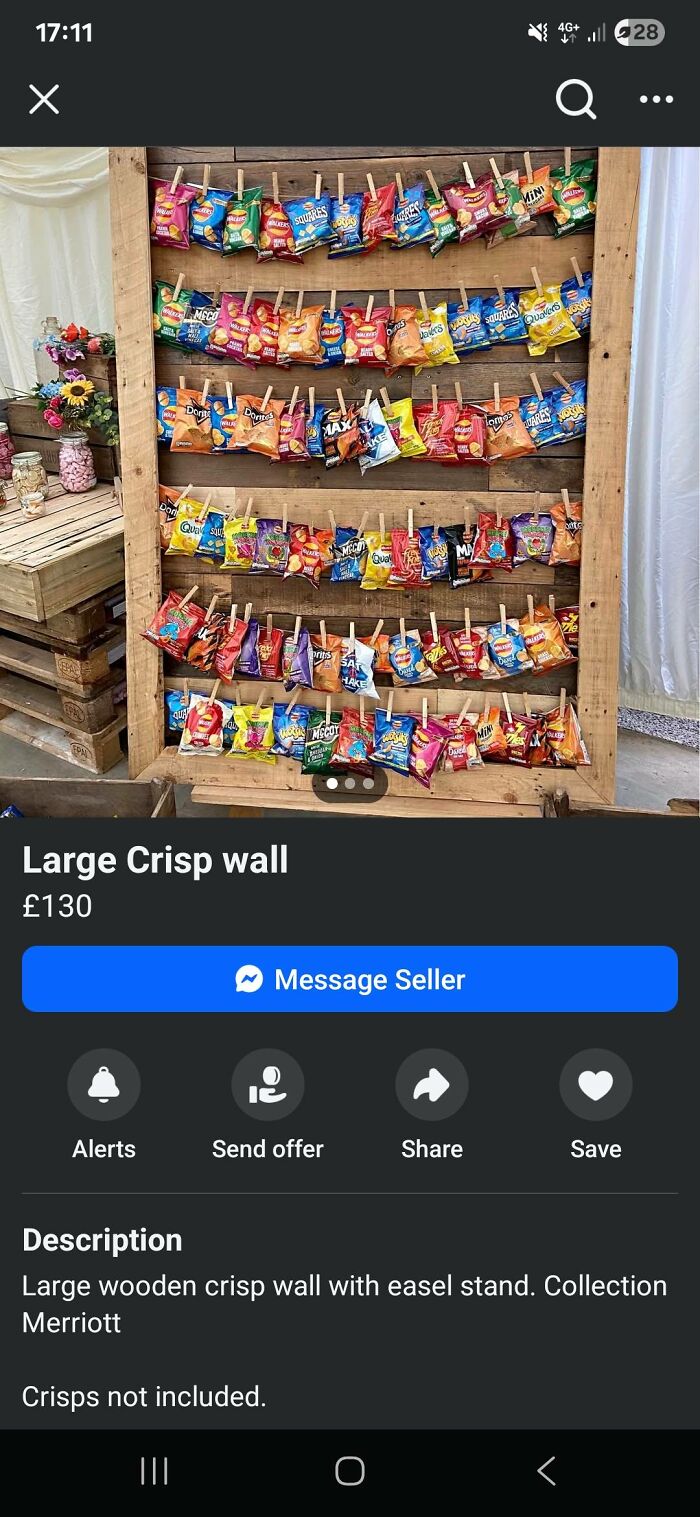Open search from the magnifier icon
Image resolution: width=700 pixels, height=1517 pixels.
(575, 99)
